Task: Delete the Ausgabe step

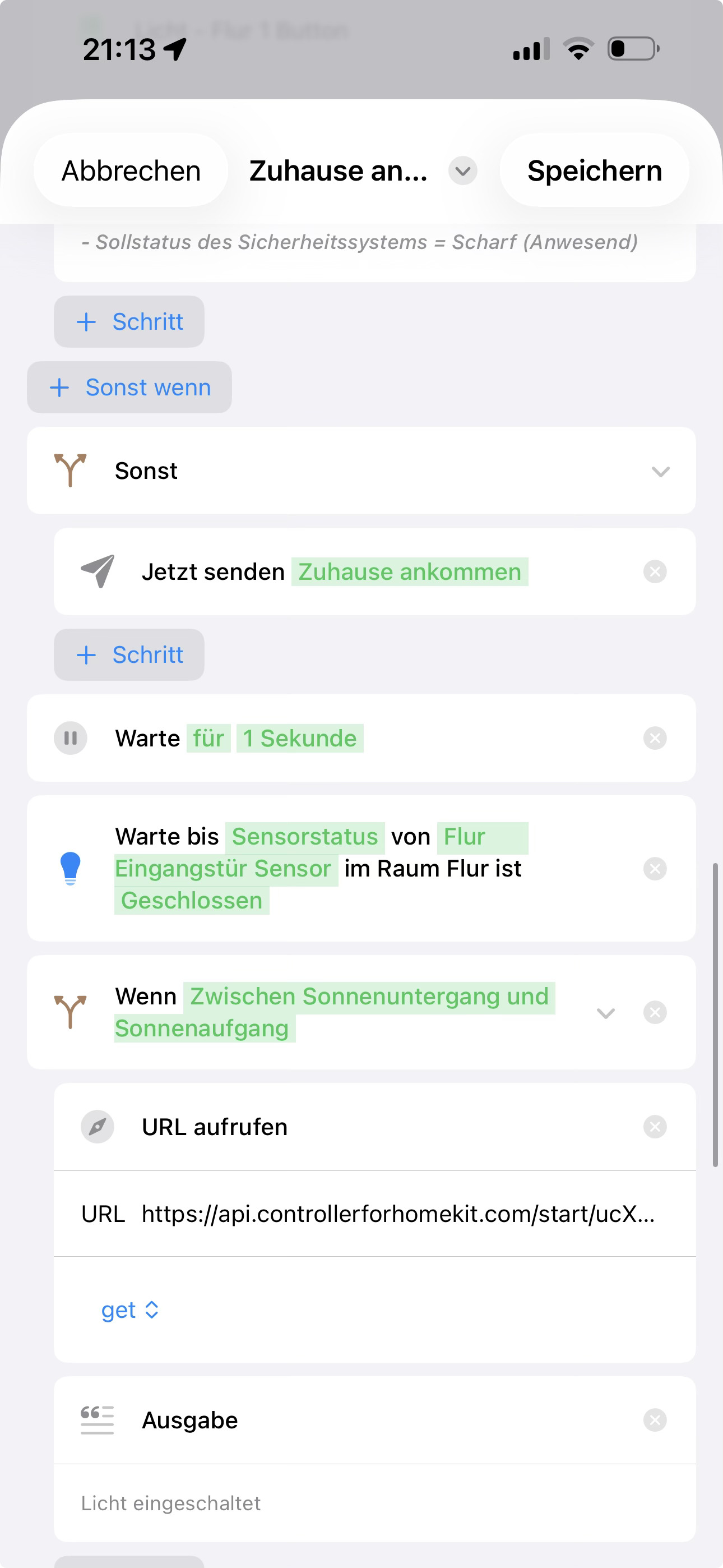Action: pyautogui.click(x=655, y=1421)
